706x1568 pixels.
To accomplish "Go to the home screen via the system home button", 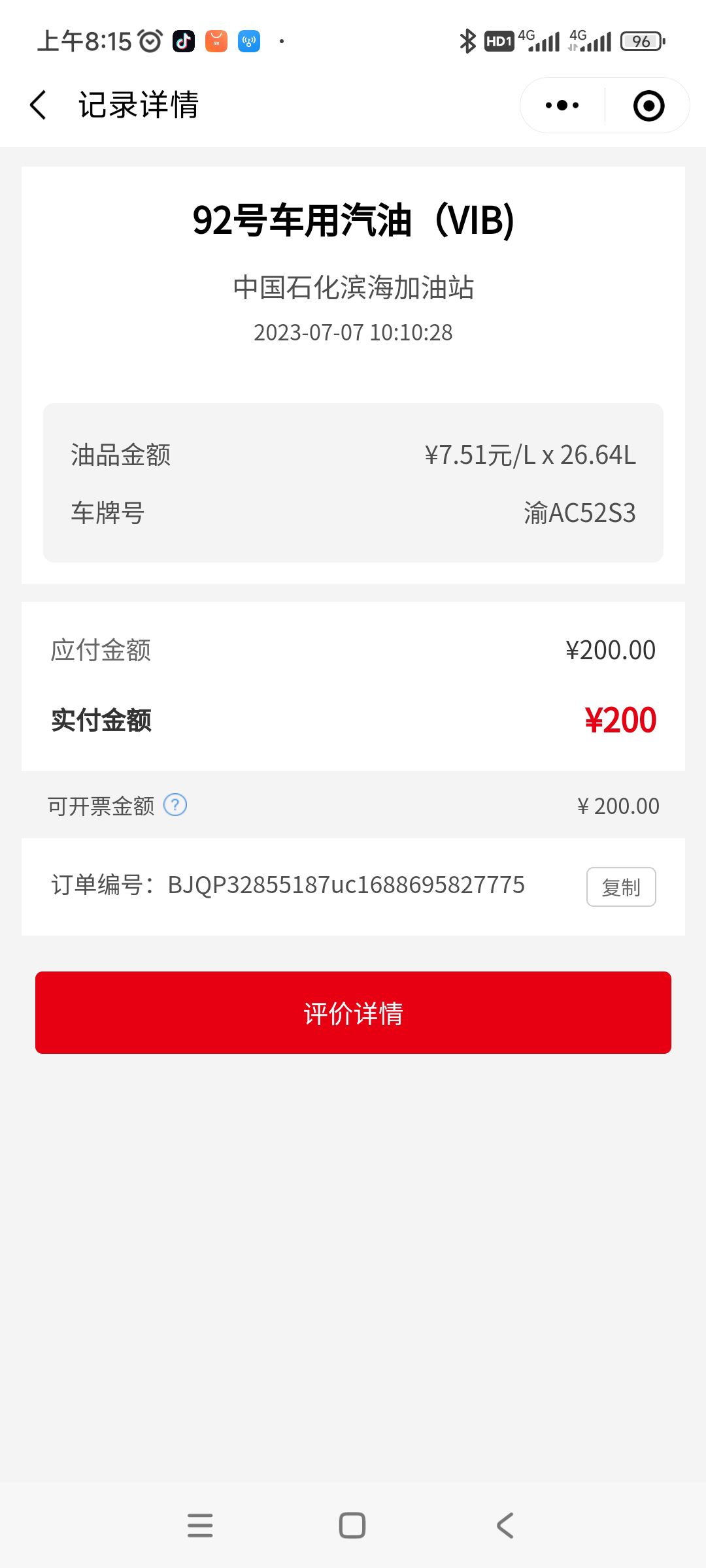I will [352, 1526].
